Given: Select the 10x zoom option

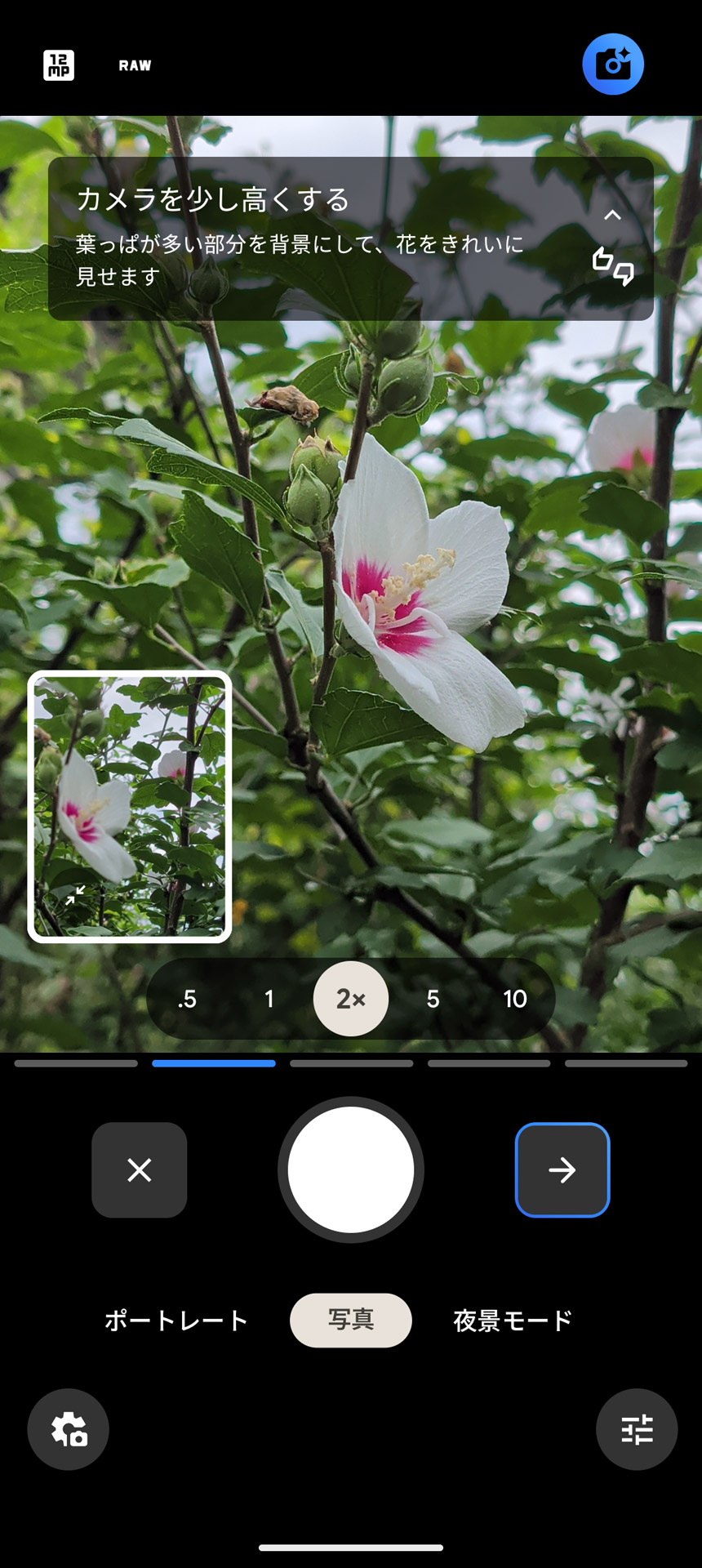Looking at the screenshot, I should point(514,998).
